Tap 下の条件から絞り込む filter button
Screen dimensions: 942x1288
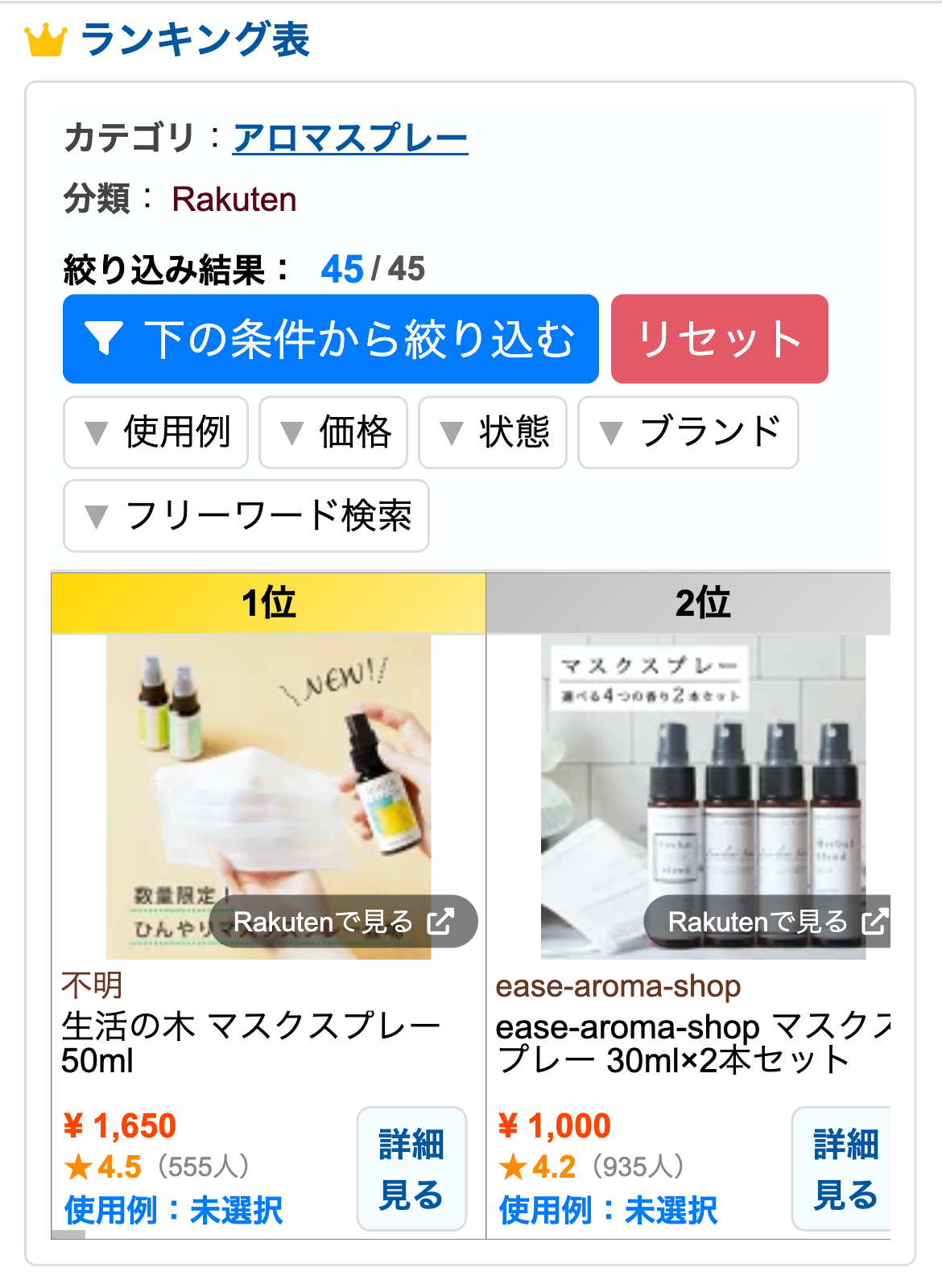pyautogui.click(x=331, y=339)
